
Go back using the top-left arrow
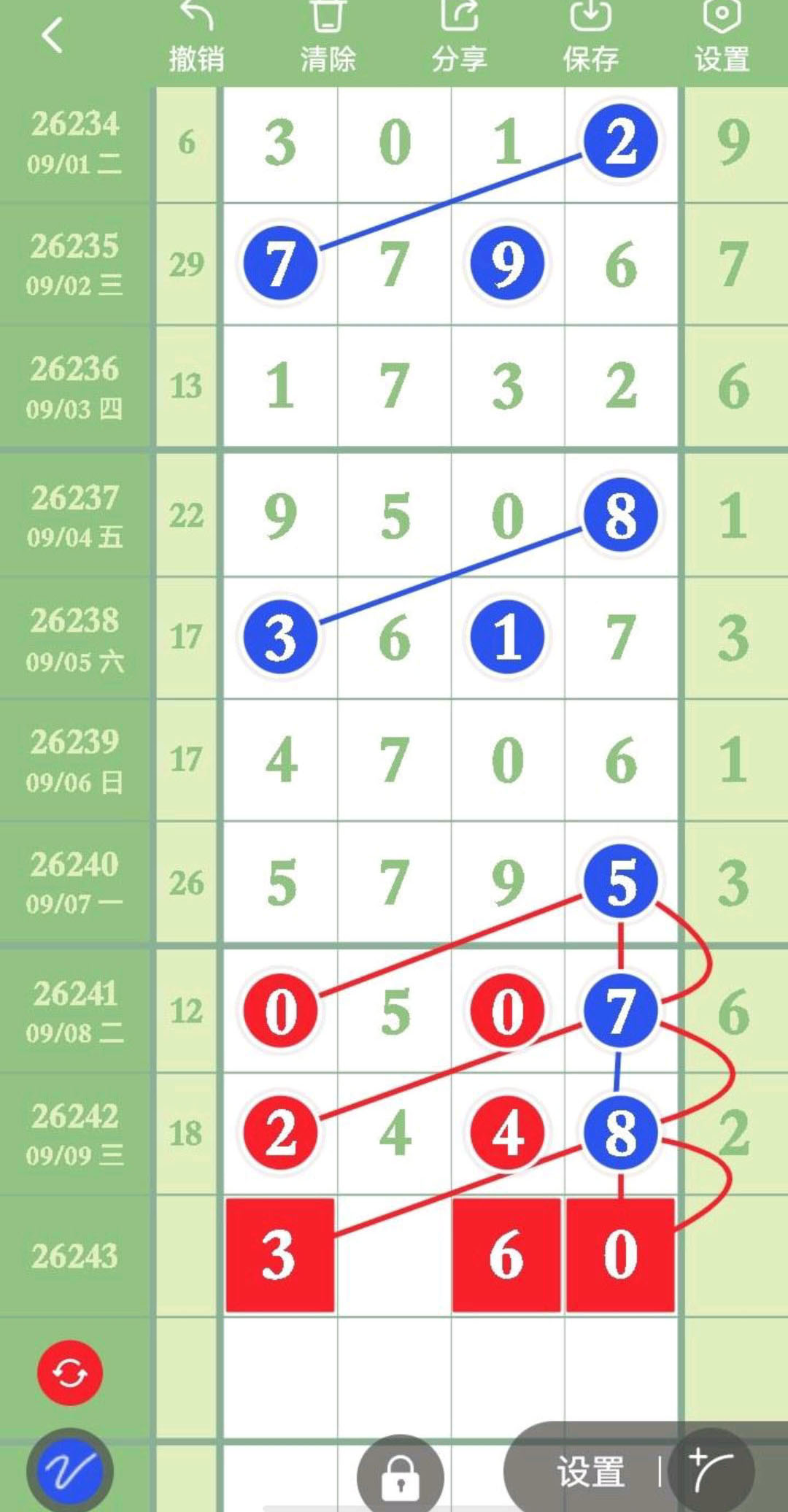pyautogui.click(x=53, y=35)
